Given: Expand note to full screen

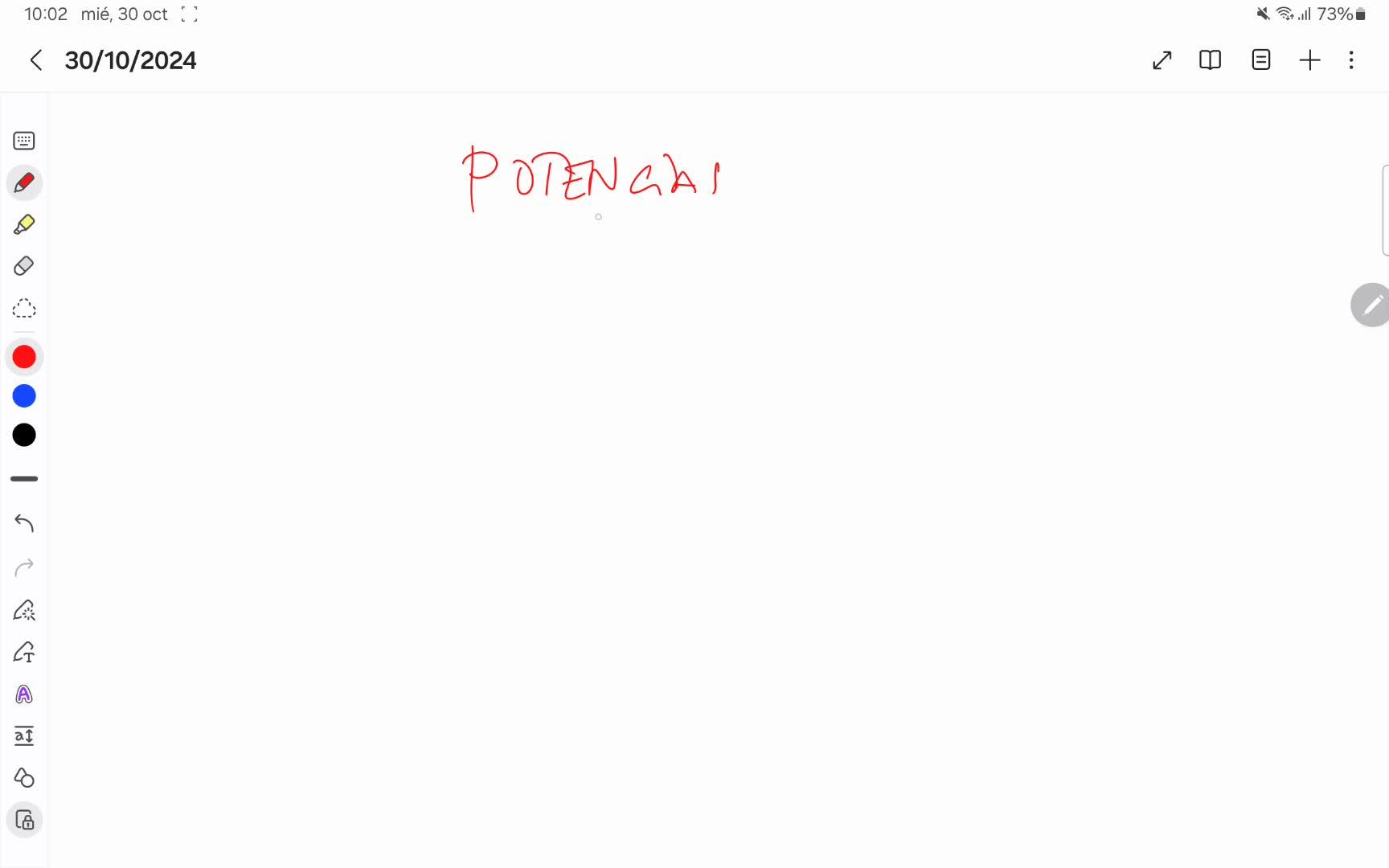Looking at the screenshot, I should tap(1162, 60).
